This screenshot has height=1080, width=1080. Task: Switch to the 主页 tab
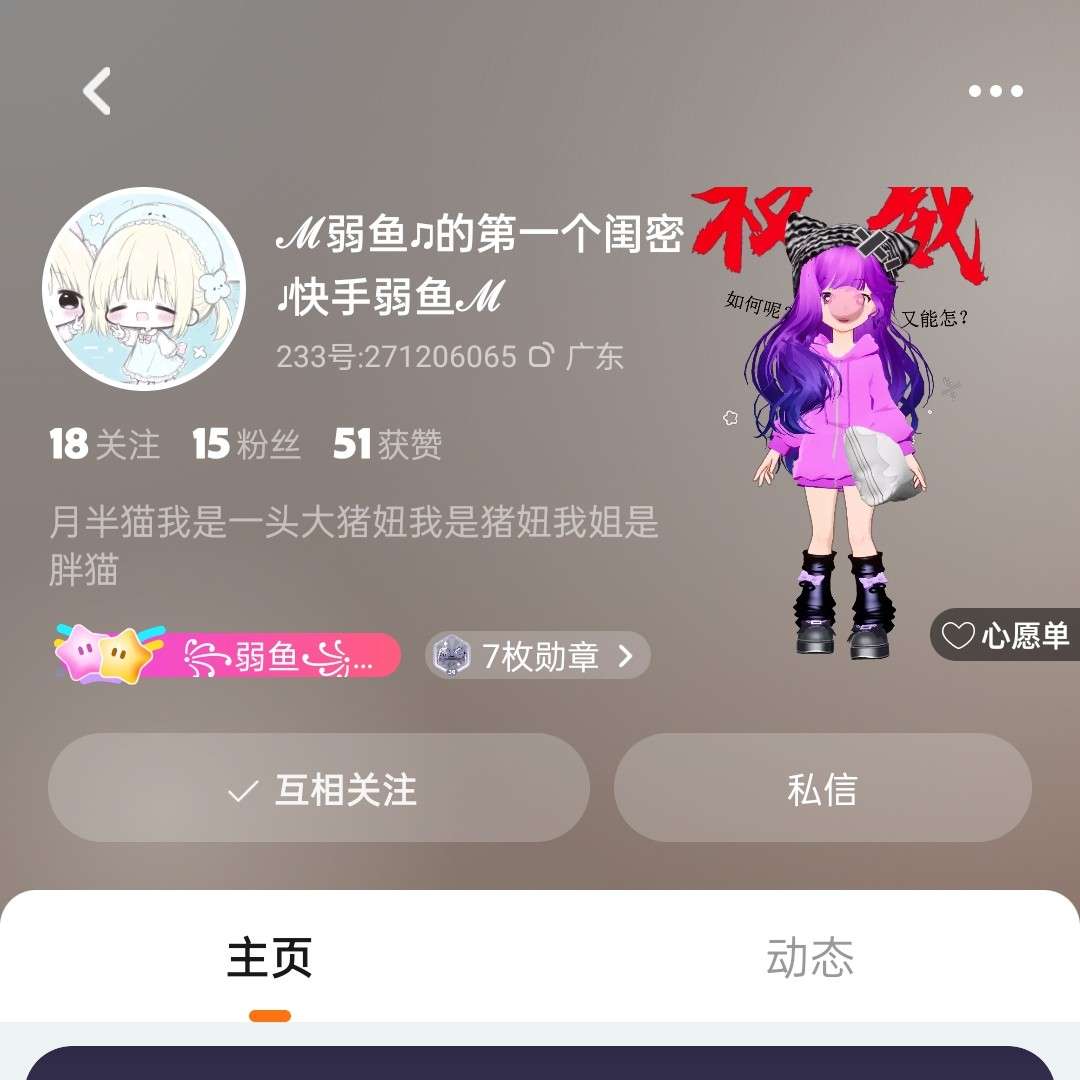270,958
